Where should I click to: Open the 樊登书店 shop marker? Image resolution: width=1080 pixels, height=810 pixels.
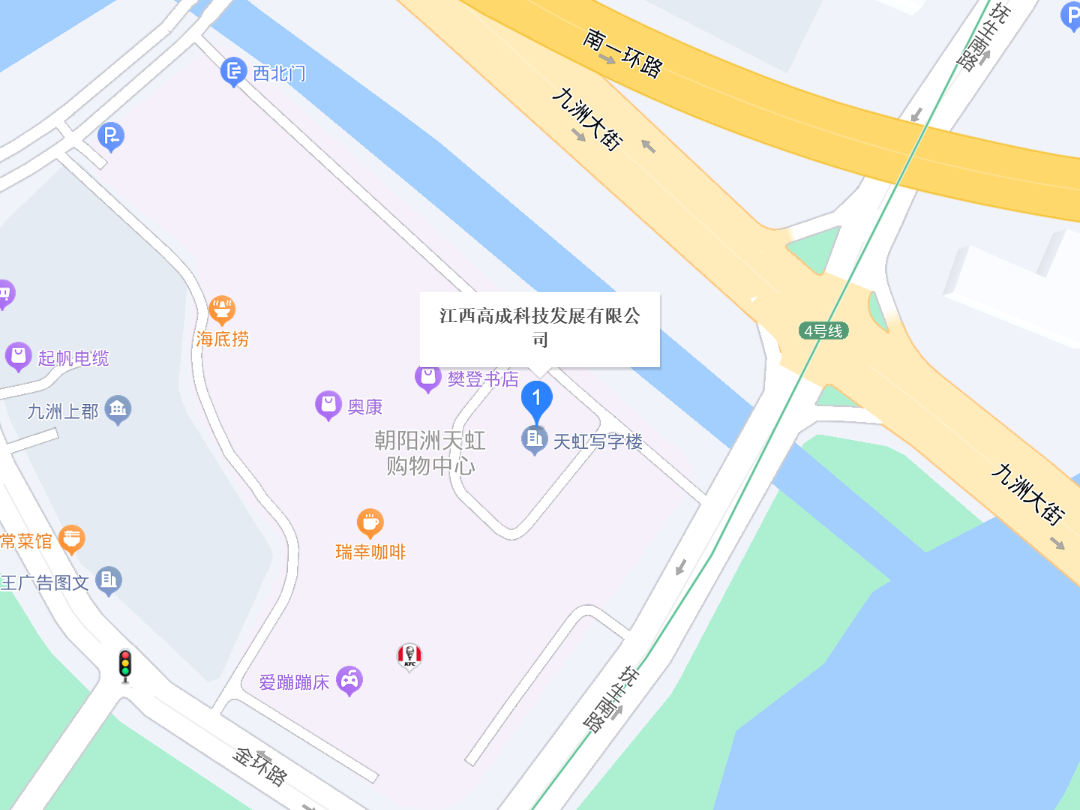click(428, 377)
